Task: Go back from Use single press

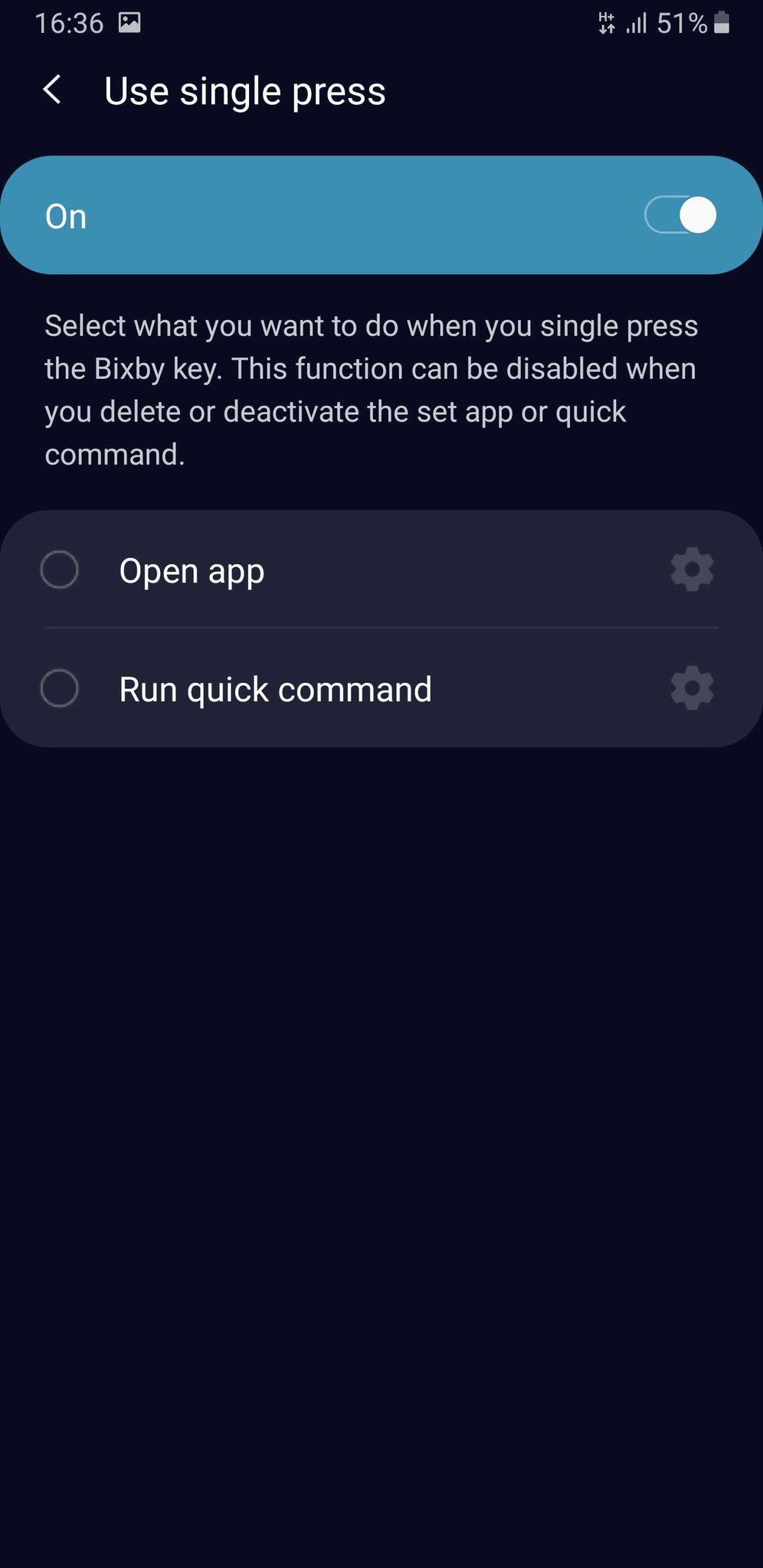Action: (52, 90)
